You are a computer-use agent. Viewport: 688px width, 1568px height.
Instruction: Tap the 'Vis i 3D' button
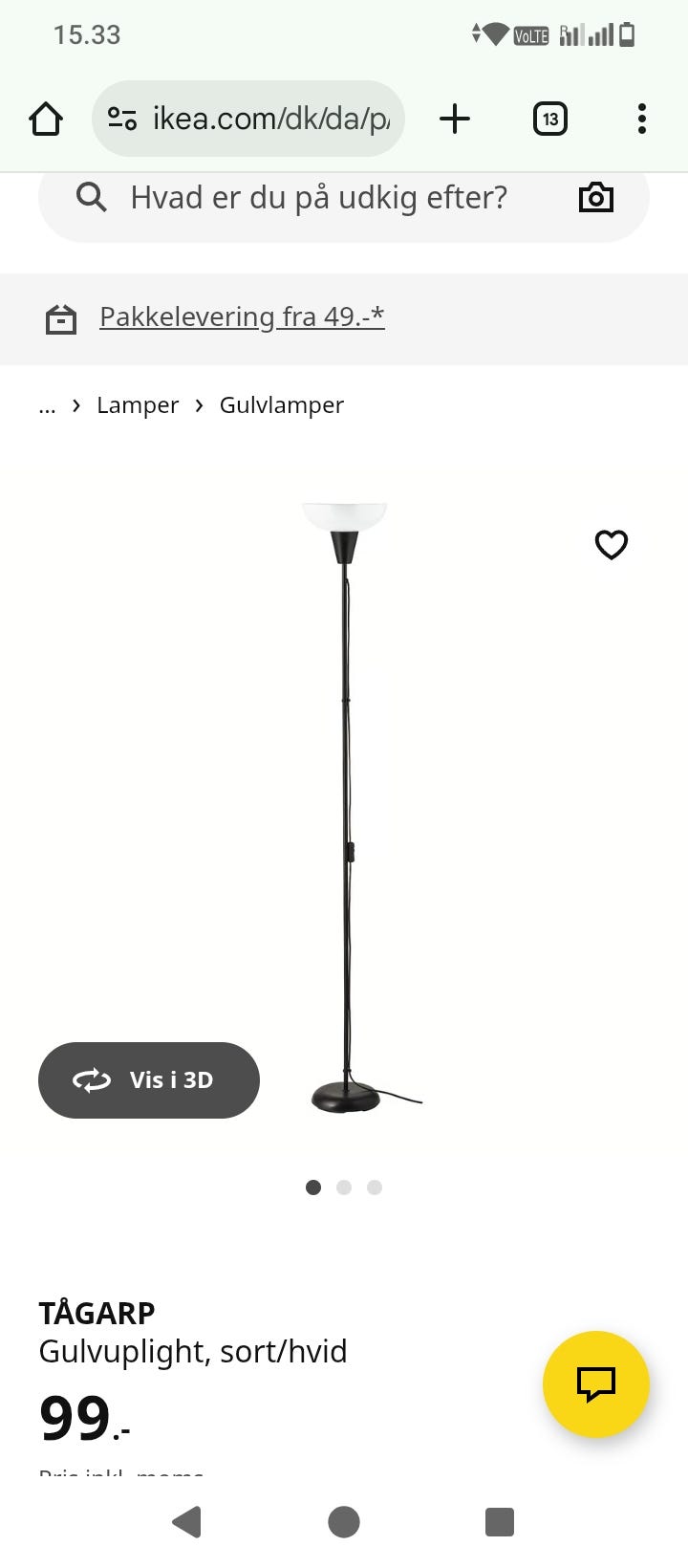pyautogui.click(x=149, y=1080)
